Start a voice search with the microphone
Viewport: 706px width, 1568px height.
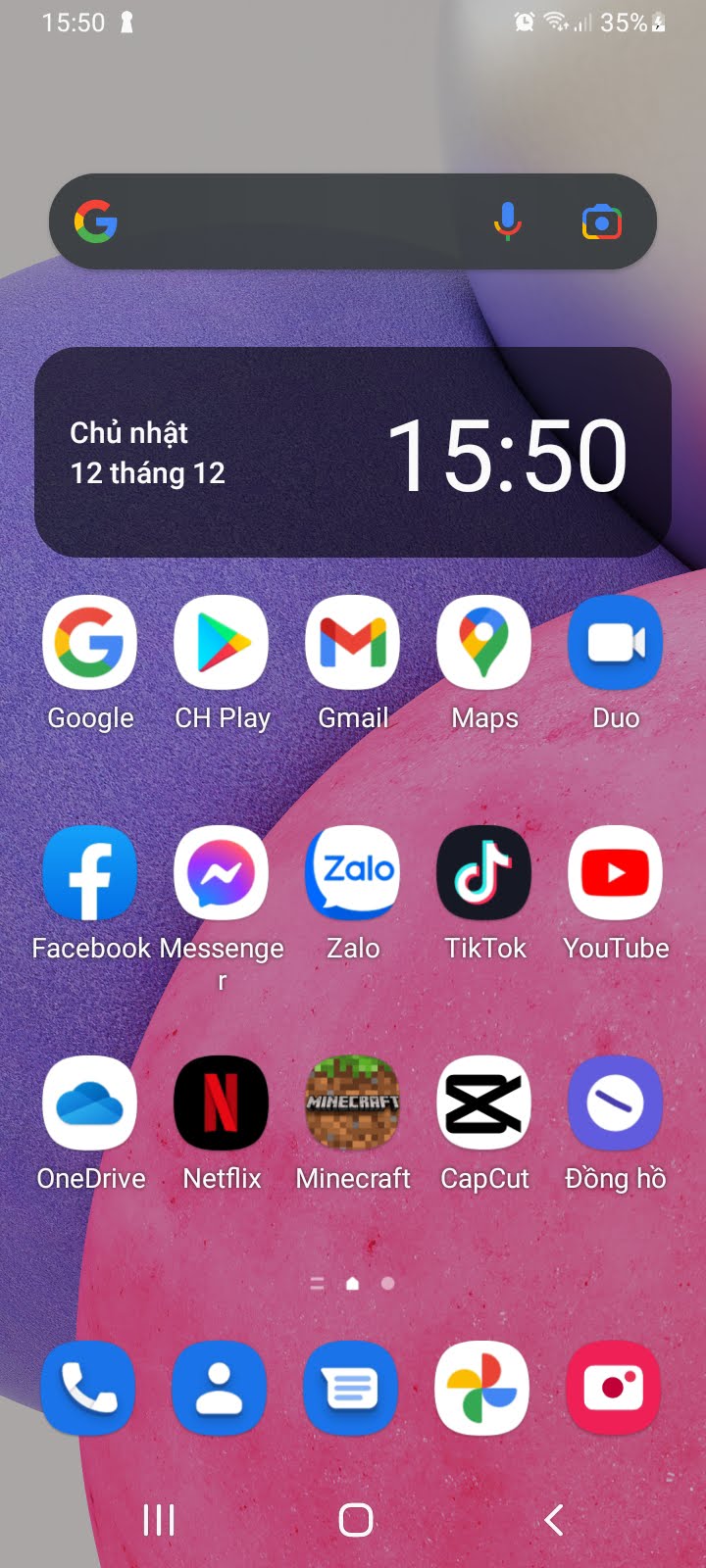507,222
